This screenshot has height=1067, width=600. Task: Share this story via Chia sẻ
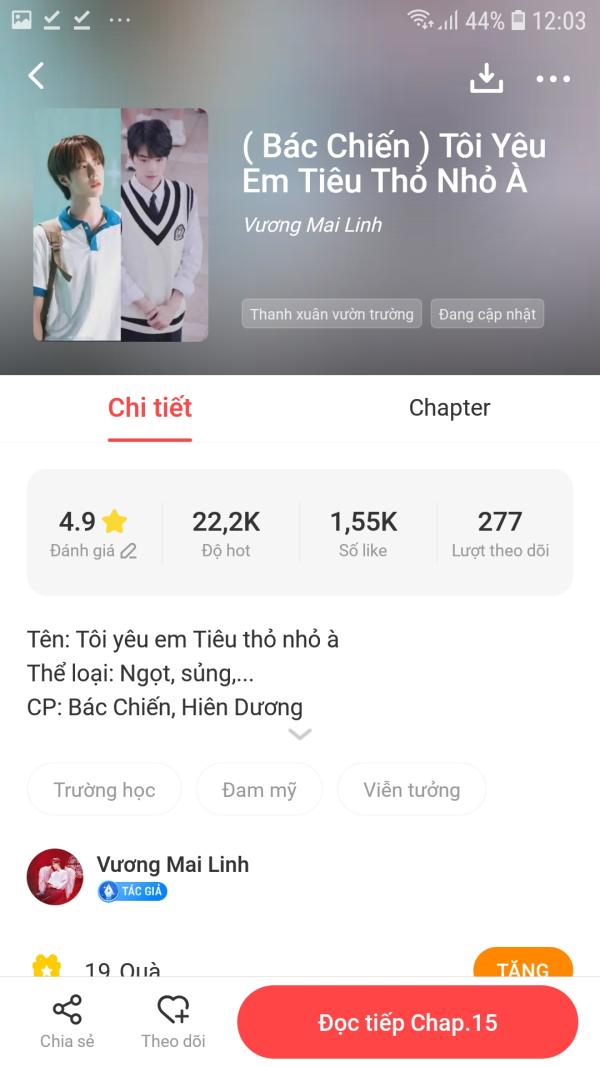coord(67,1022)
